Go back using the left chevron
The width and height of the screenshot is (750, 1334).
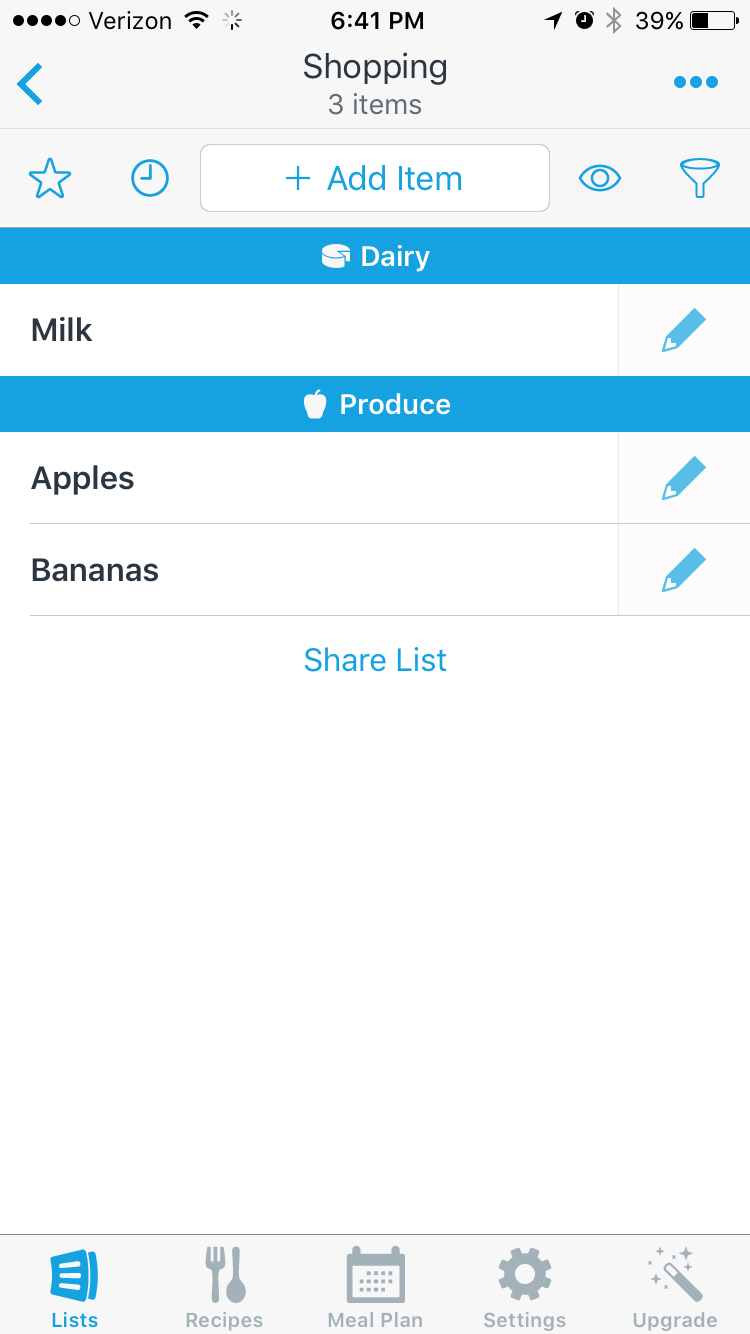pyautogui.click(x=30, y=84)
